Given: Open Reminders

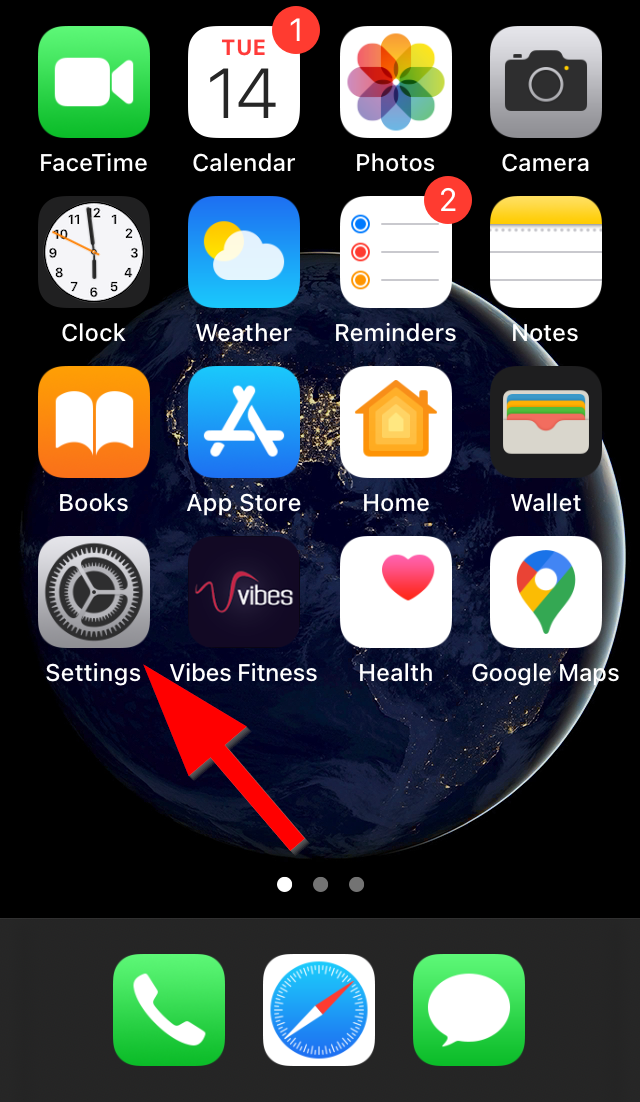Looking at the screenshot, I should click(x=396, y=252).
